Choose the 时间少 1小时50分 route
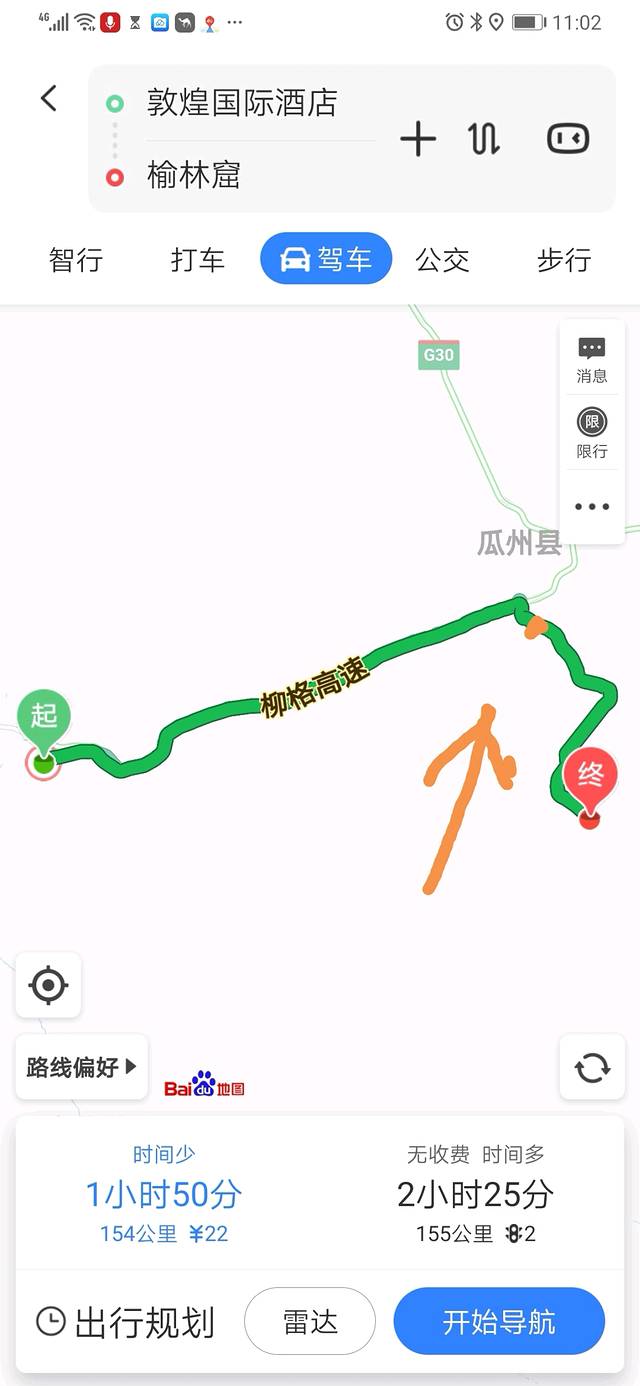This screenshot has height=1386, width=640. (x=164, y=1196)
